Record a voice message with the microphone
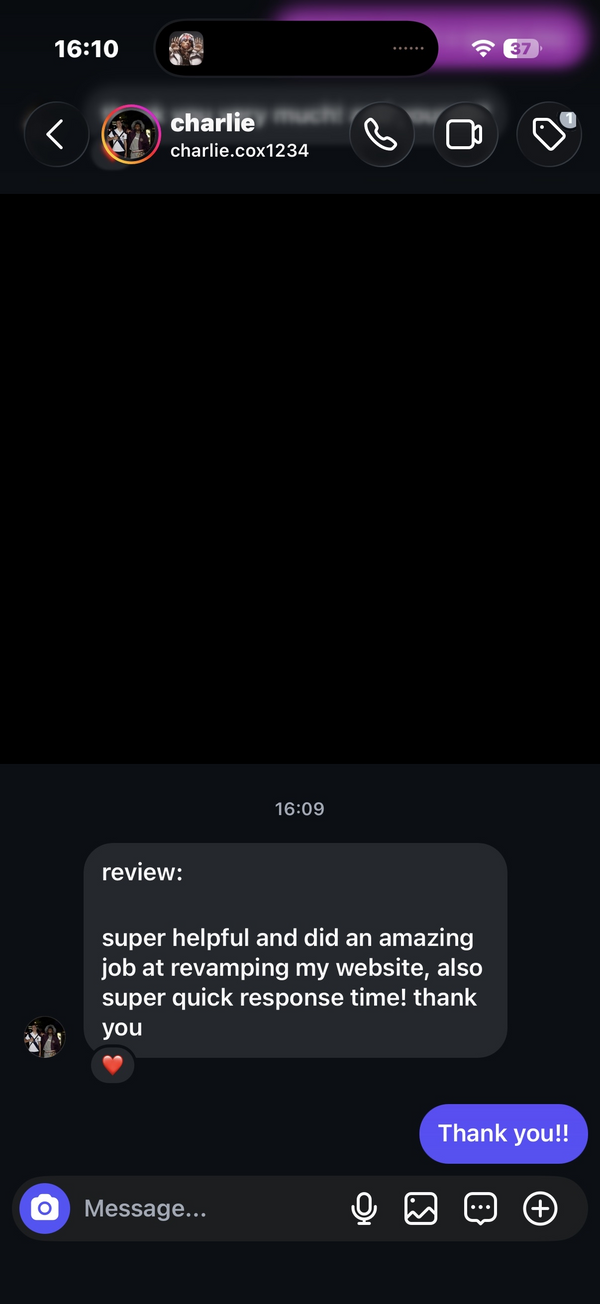Image resolution: width=600 pixels, height=1304 pixels. tap(364, 1208)
